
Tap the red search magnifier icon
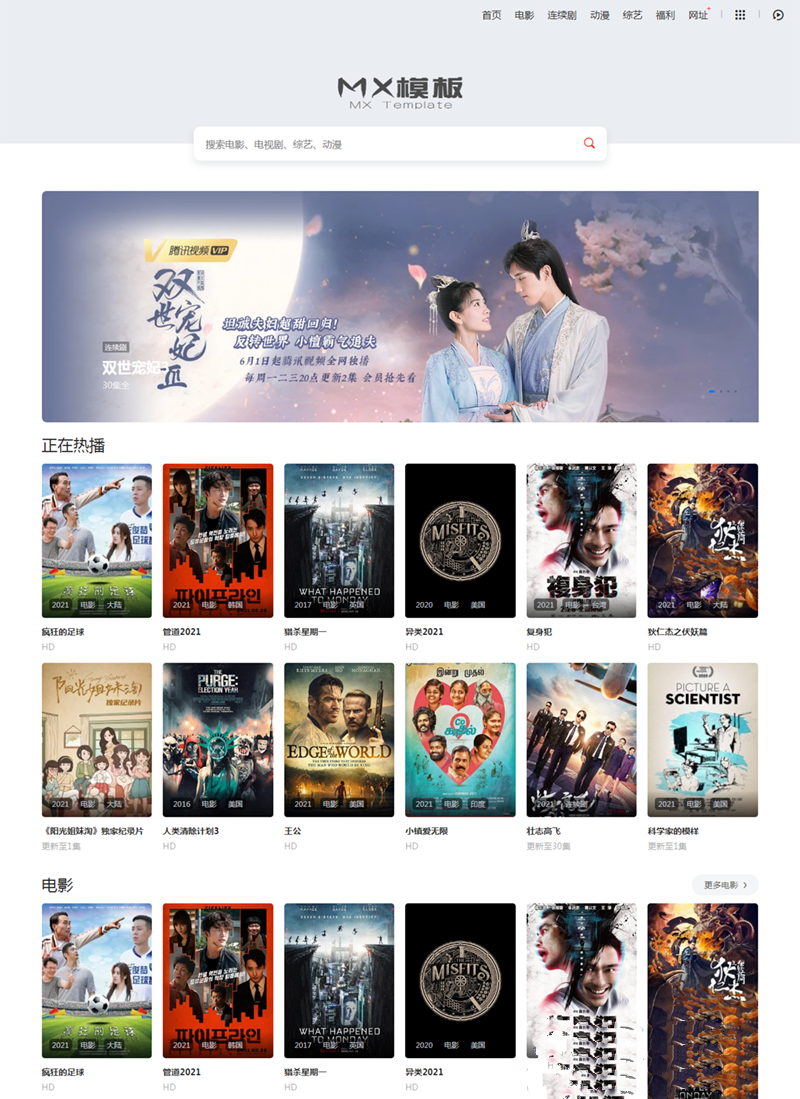pos(589,143)
